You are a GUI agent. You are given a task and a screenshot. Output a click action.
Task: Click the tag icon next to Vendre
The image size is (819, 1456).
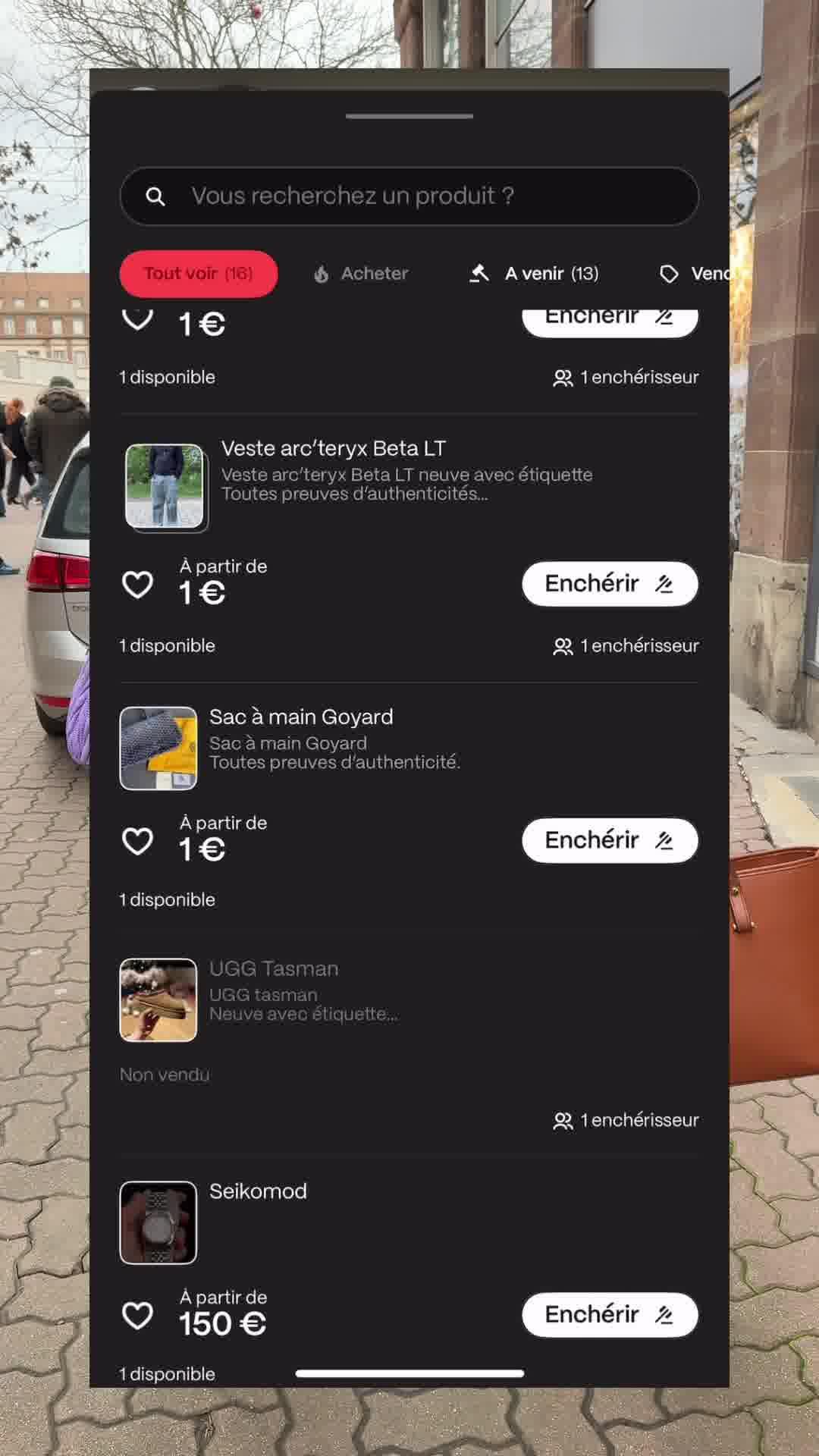670,274
